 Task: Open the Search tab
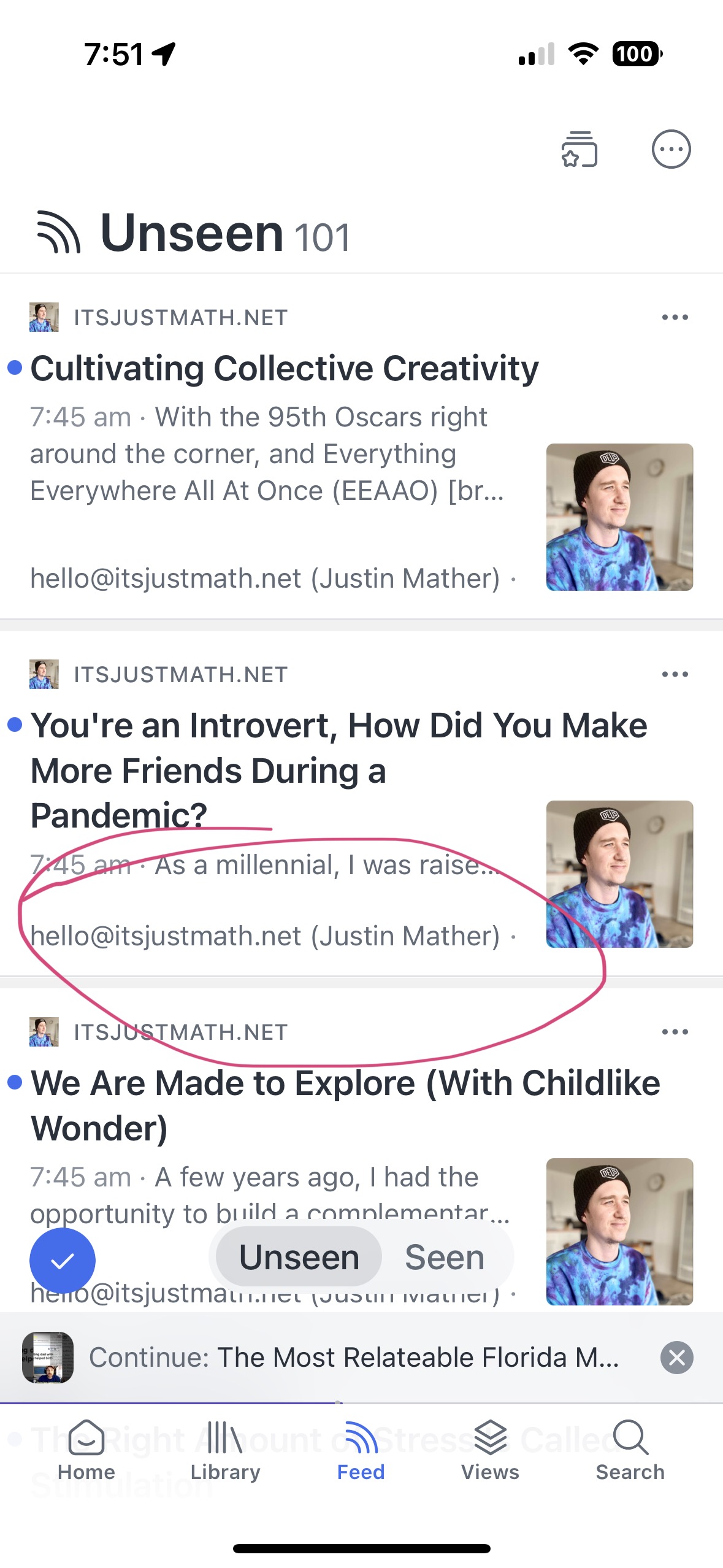click(630, 1450)
